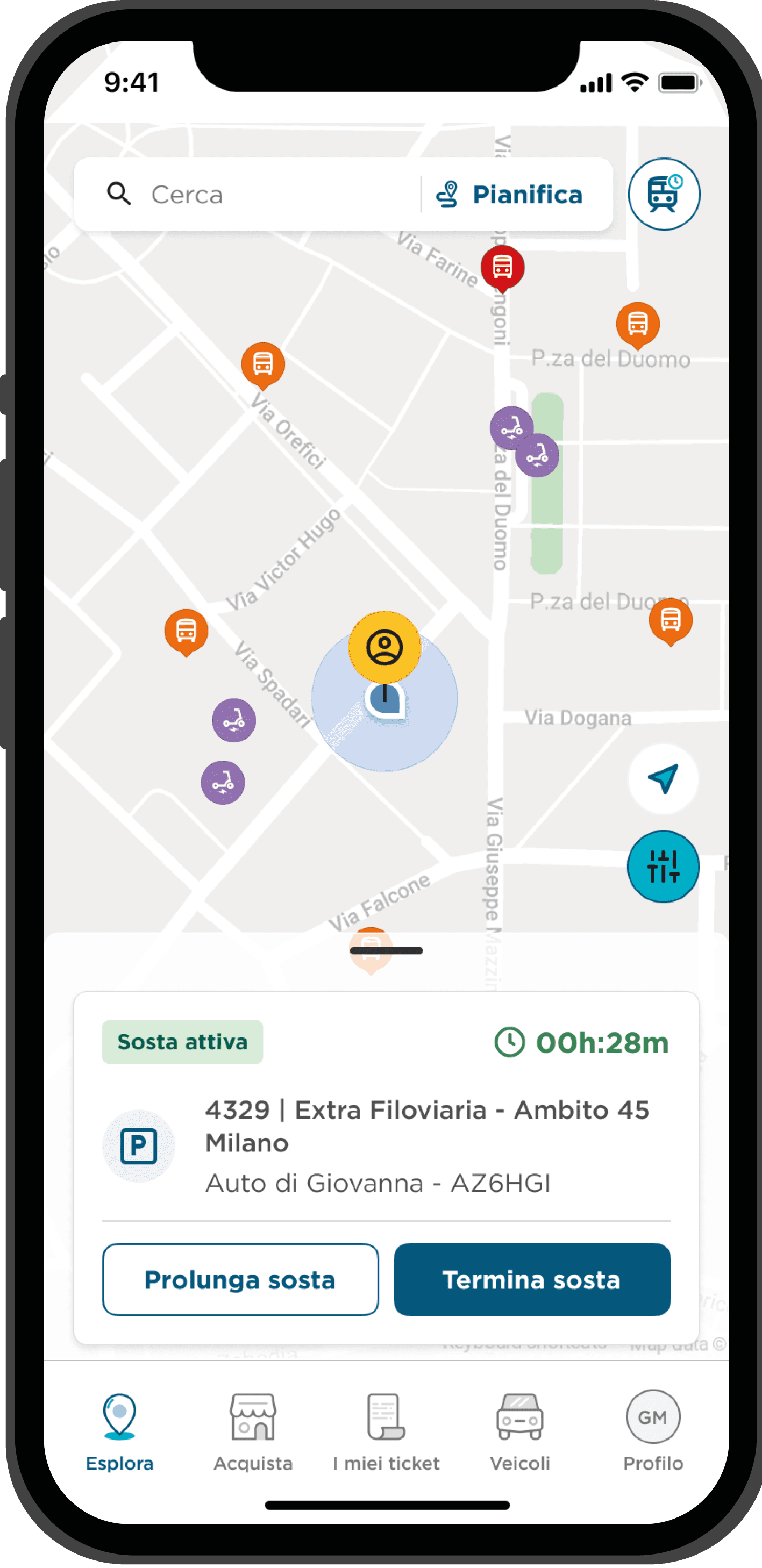Switch to the Veicoli tab
Image resolution: width=762 pixels, height=1568 pixels.
pos(519,1430)
